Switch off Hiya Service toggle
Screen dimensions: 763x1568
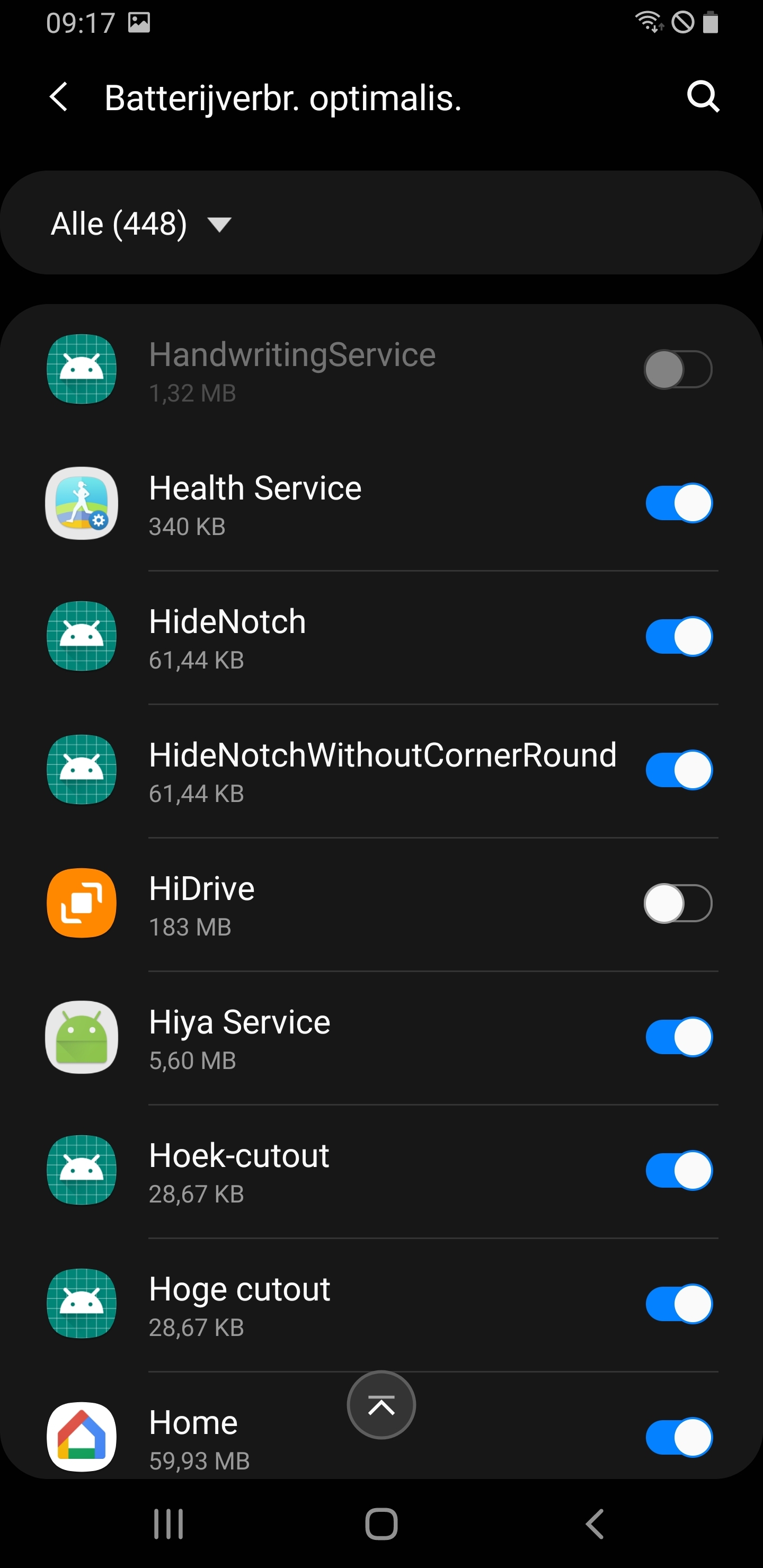pyautogui.click(x=678, y=1037)
